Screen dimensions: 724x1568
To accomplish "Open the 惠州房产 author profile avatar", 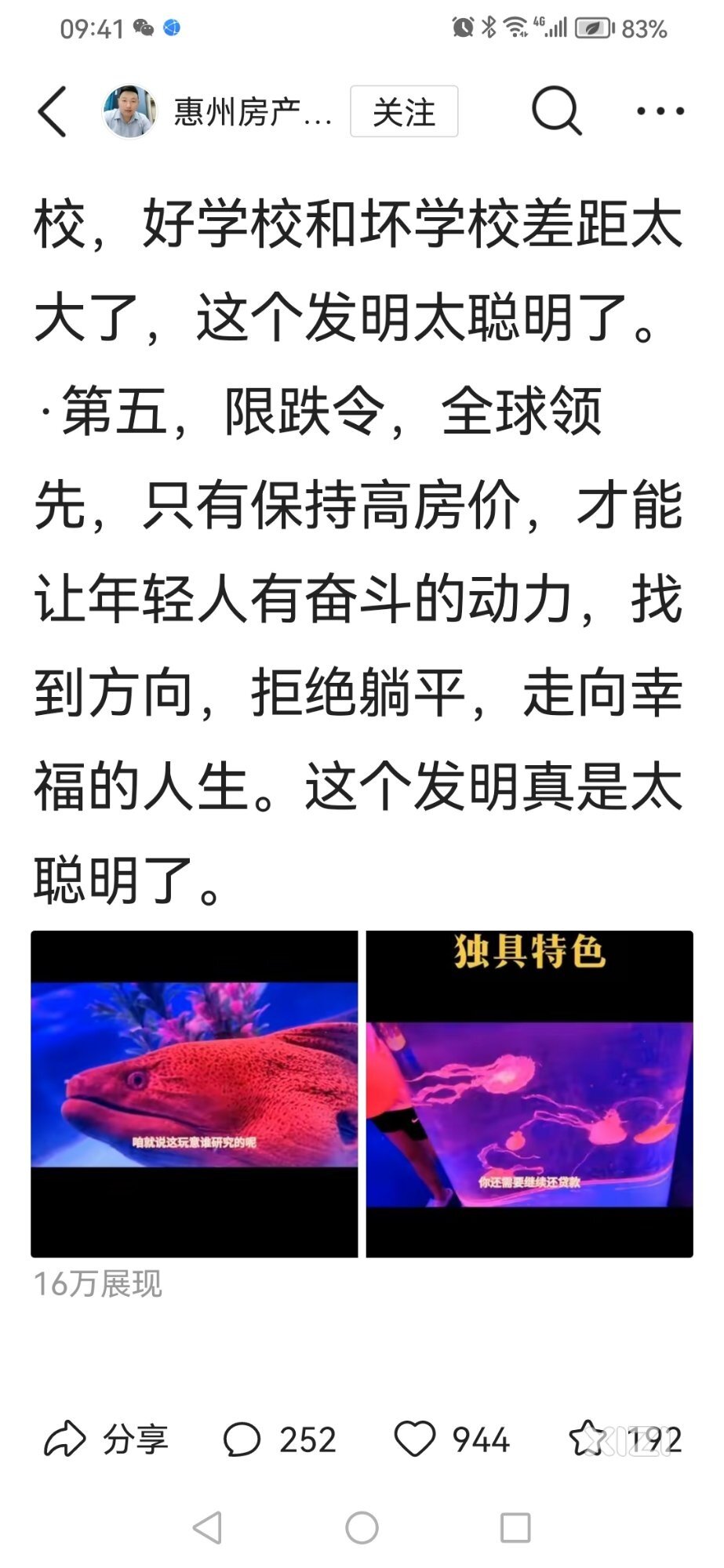I will pyautogui.click(x=129, y=111).
